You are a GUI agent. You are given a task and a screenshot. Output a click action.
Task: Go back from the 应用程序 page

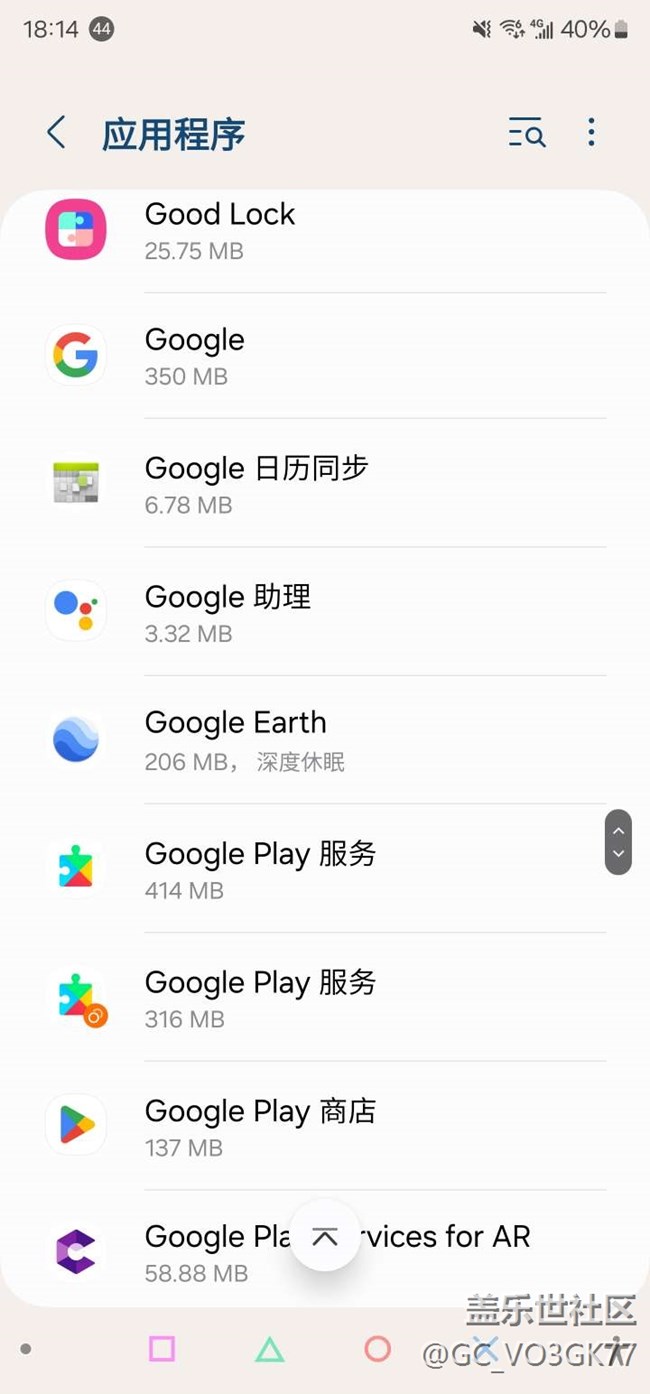(56, 133)
